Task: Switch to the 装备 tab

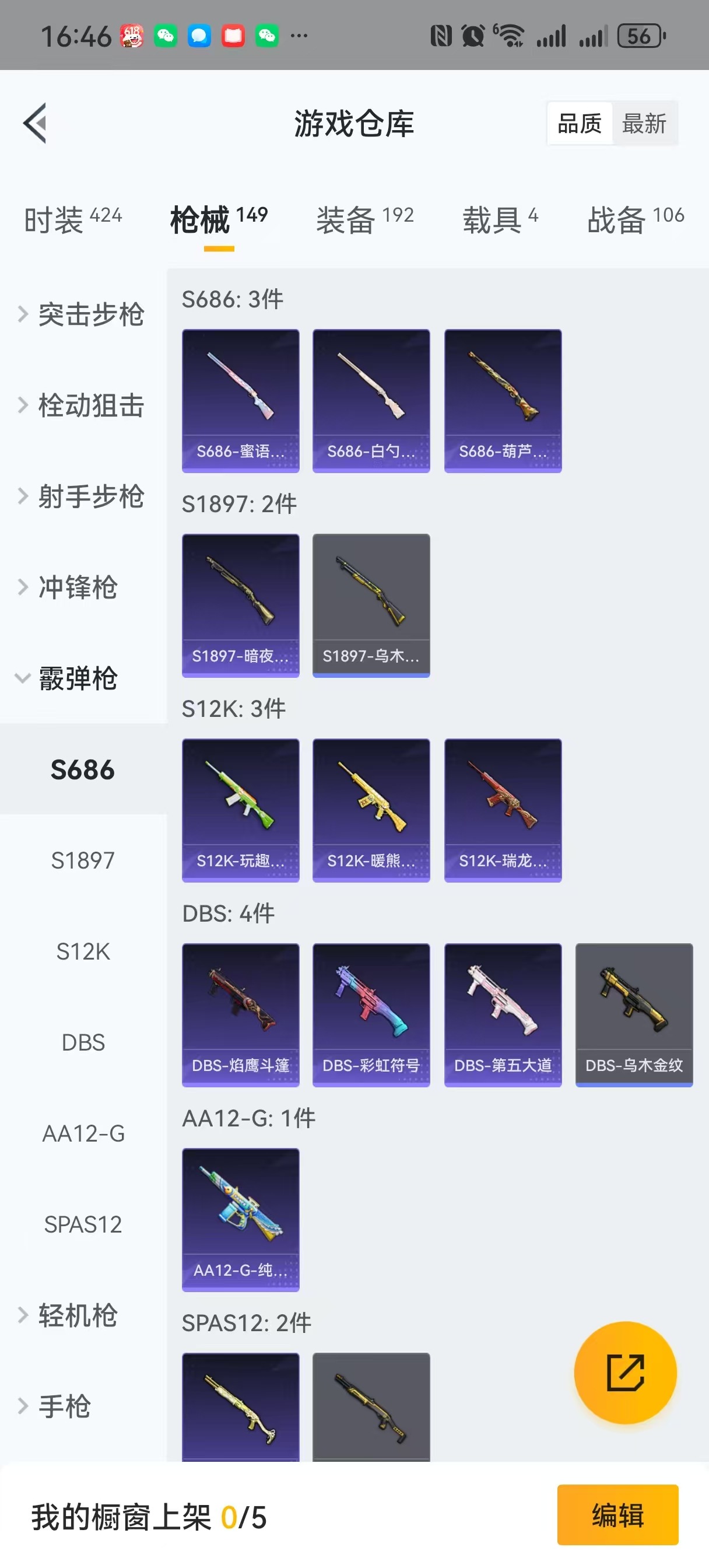Action: pos(364,219)
